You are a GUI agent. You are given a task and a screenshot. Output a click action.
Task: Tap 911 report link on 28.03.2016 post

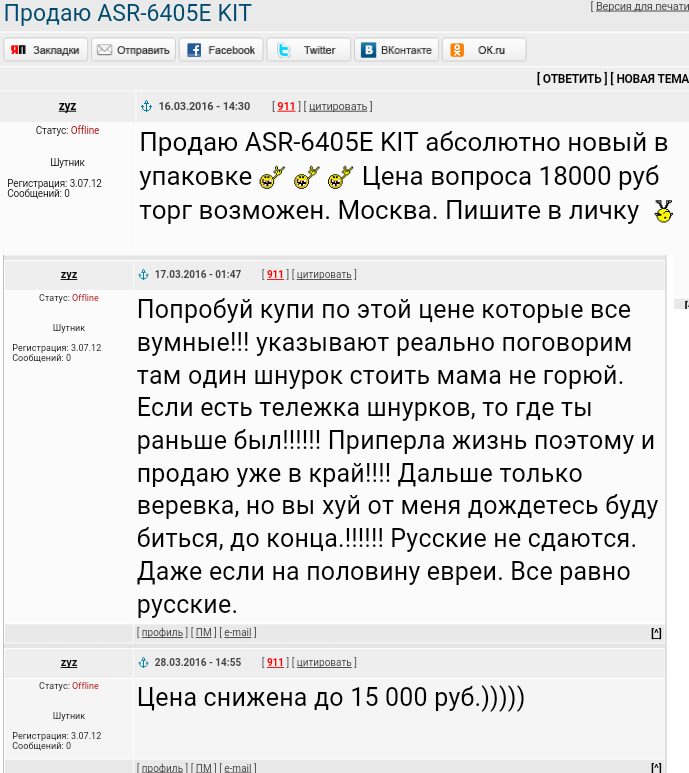275,663
